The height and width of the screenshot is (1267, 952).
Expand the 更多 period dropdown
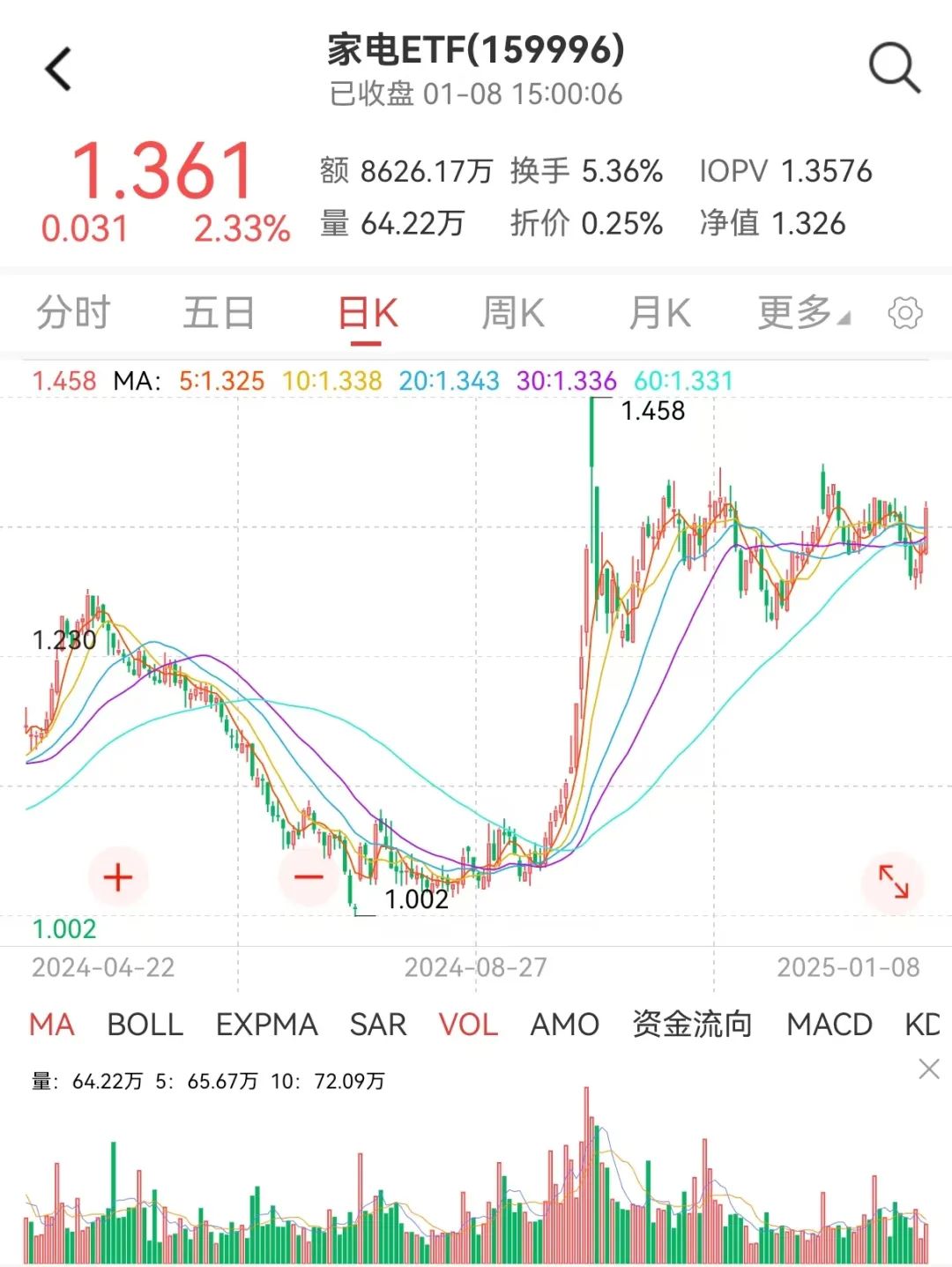804,313
